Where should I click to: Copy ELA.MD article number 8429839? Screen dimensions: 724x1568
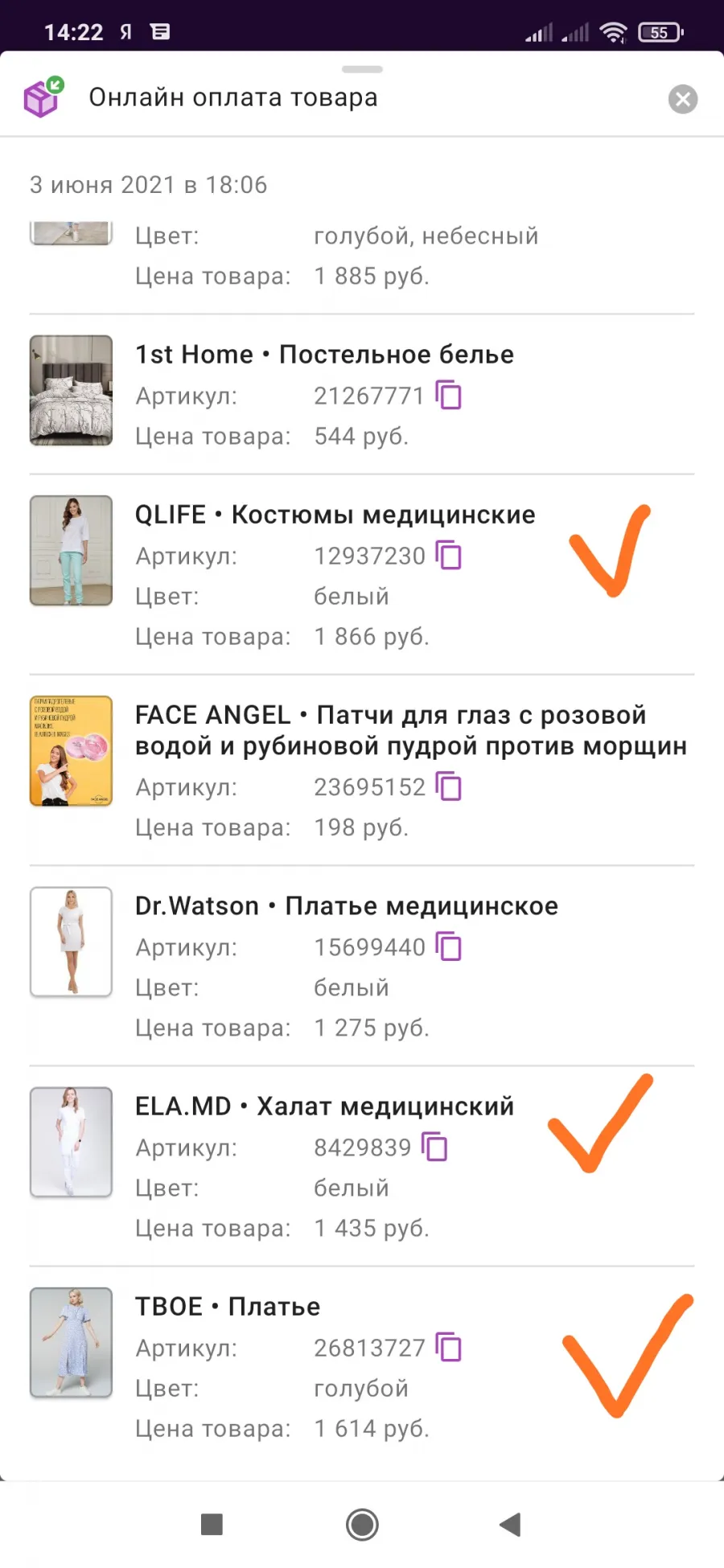click(434, 1147)
